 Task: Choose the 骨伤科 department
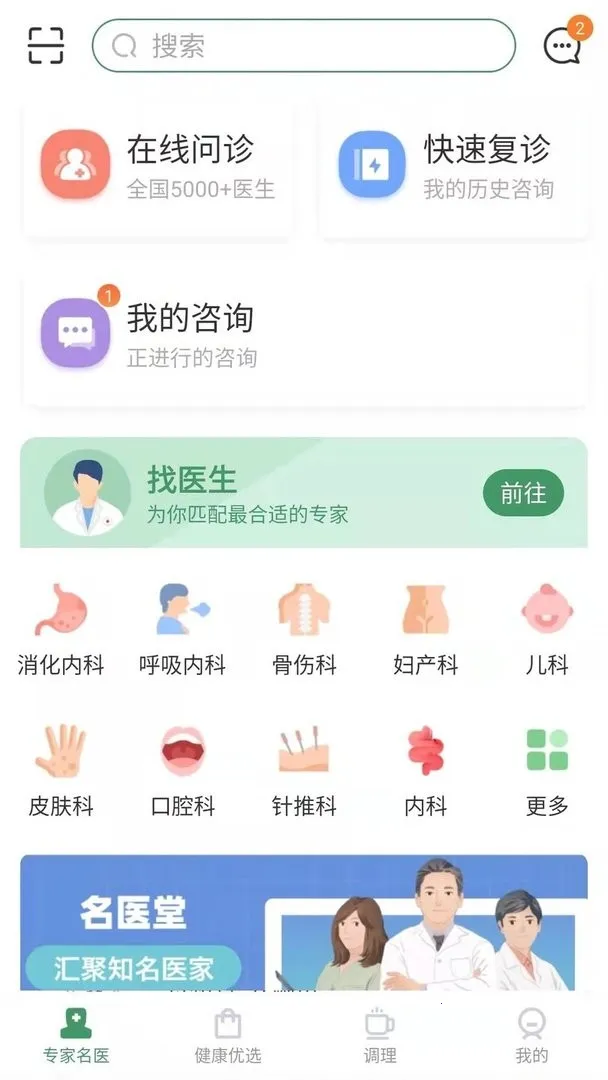pos(304,630)
